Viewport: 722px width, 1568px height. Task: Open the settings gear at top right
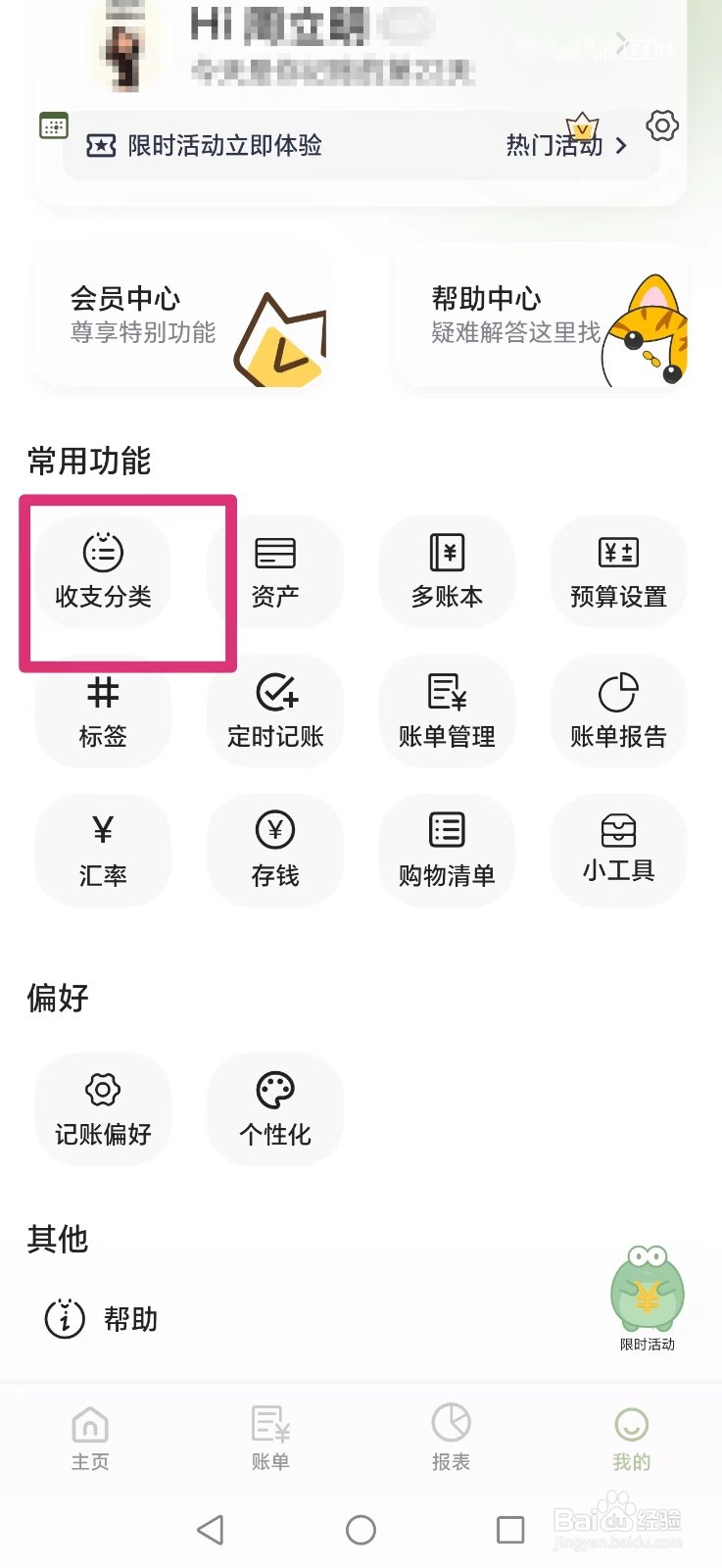[x=662, y=125]
